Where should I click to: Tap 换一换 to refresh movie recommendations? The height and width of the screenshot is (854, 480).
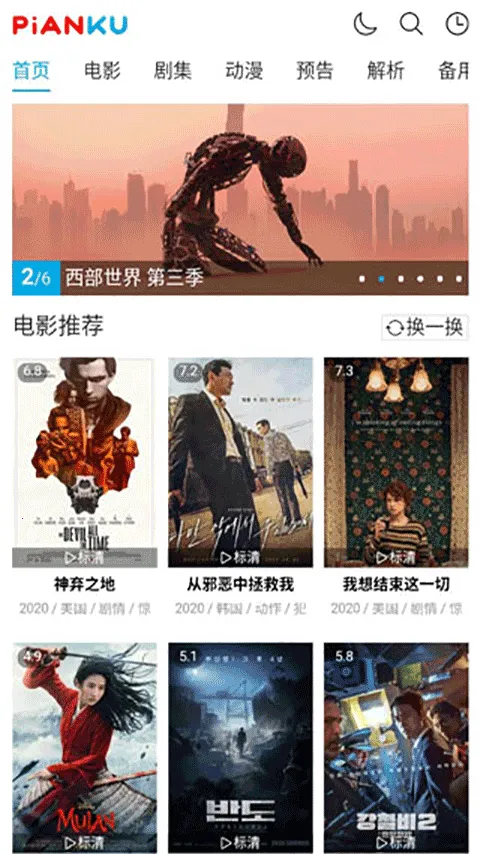[425, 327]
